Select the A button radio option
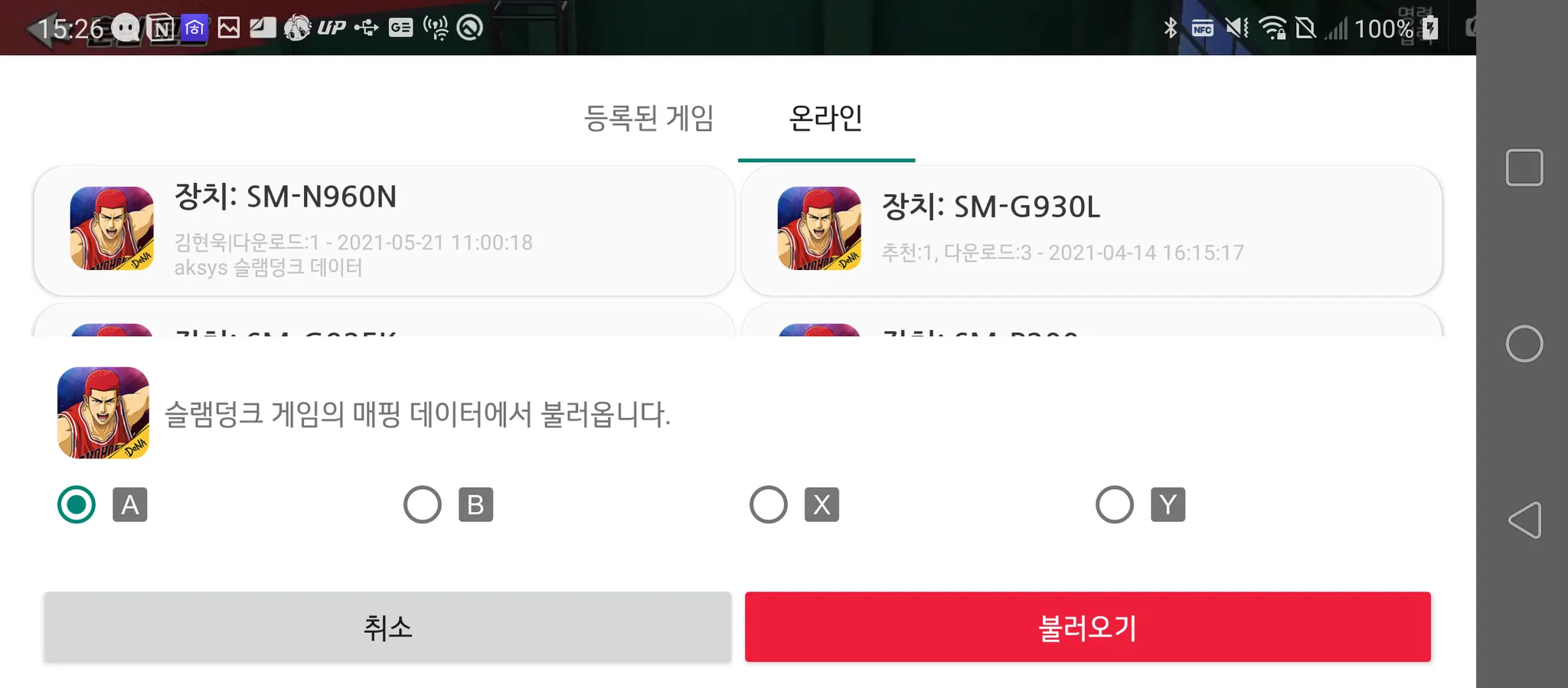This screenshot has height=688, width=1568. 77,505
